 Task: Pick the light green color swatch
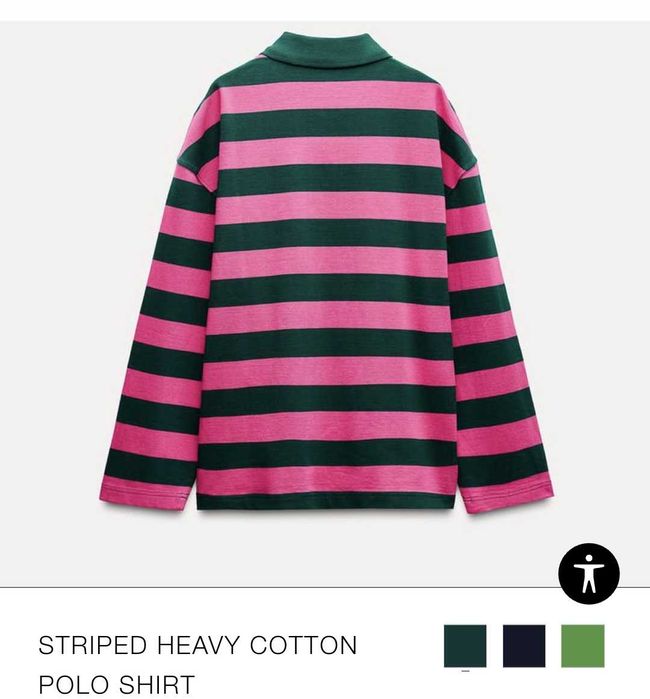[x=582, y=646]
